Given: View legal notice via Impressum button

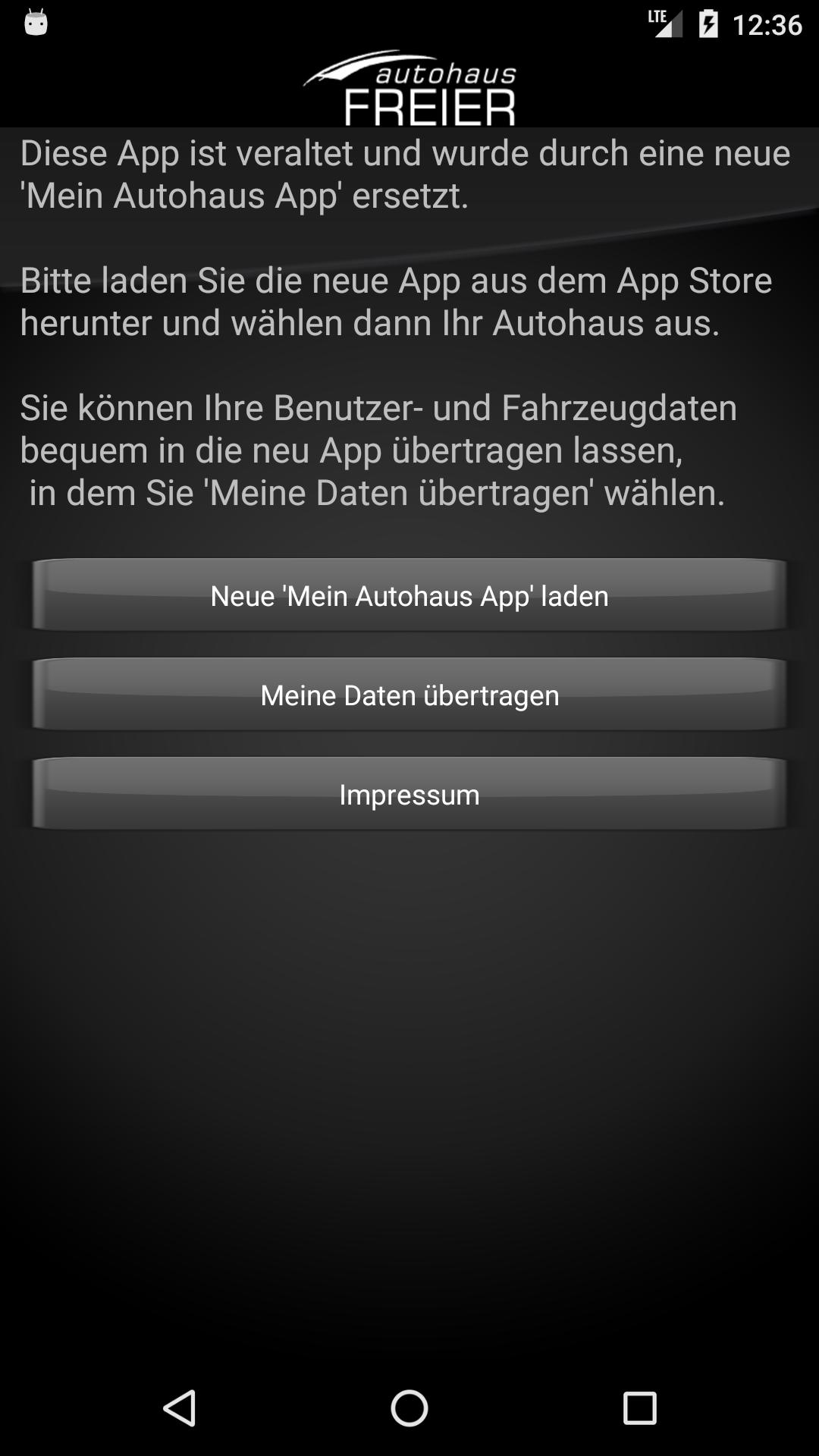Looking at the screenshot, I should tap(409, 795).
